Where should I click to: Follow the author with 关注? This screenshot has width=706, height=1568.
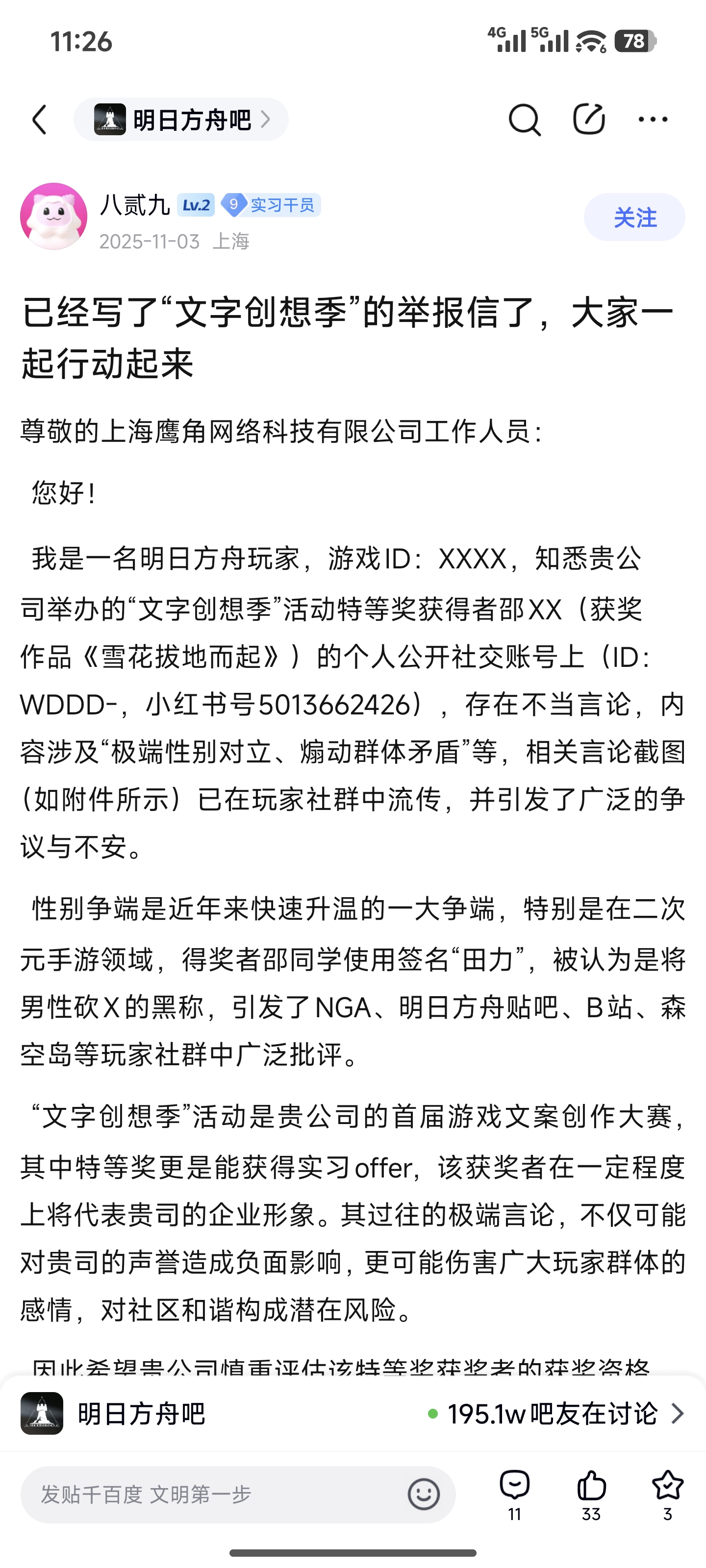click(x=634, y=217)
